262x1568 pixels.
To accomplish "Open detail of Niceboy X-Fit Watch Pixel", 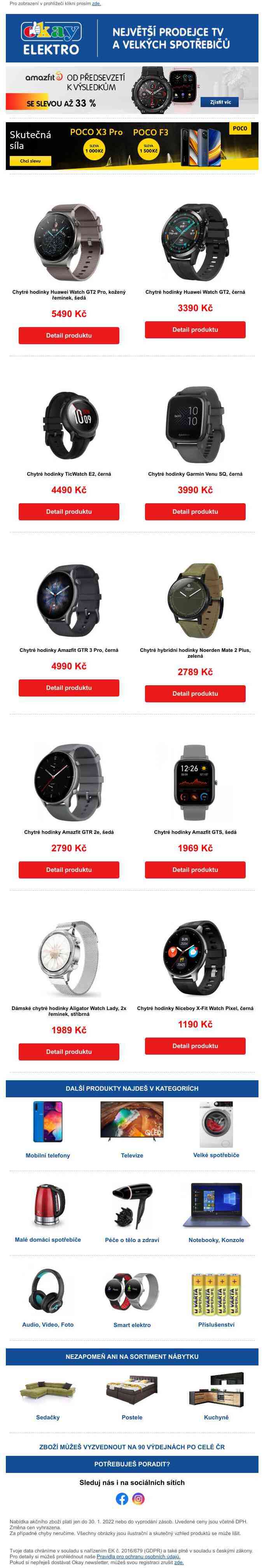I will coord(195,1045).
